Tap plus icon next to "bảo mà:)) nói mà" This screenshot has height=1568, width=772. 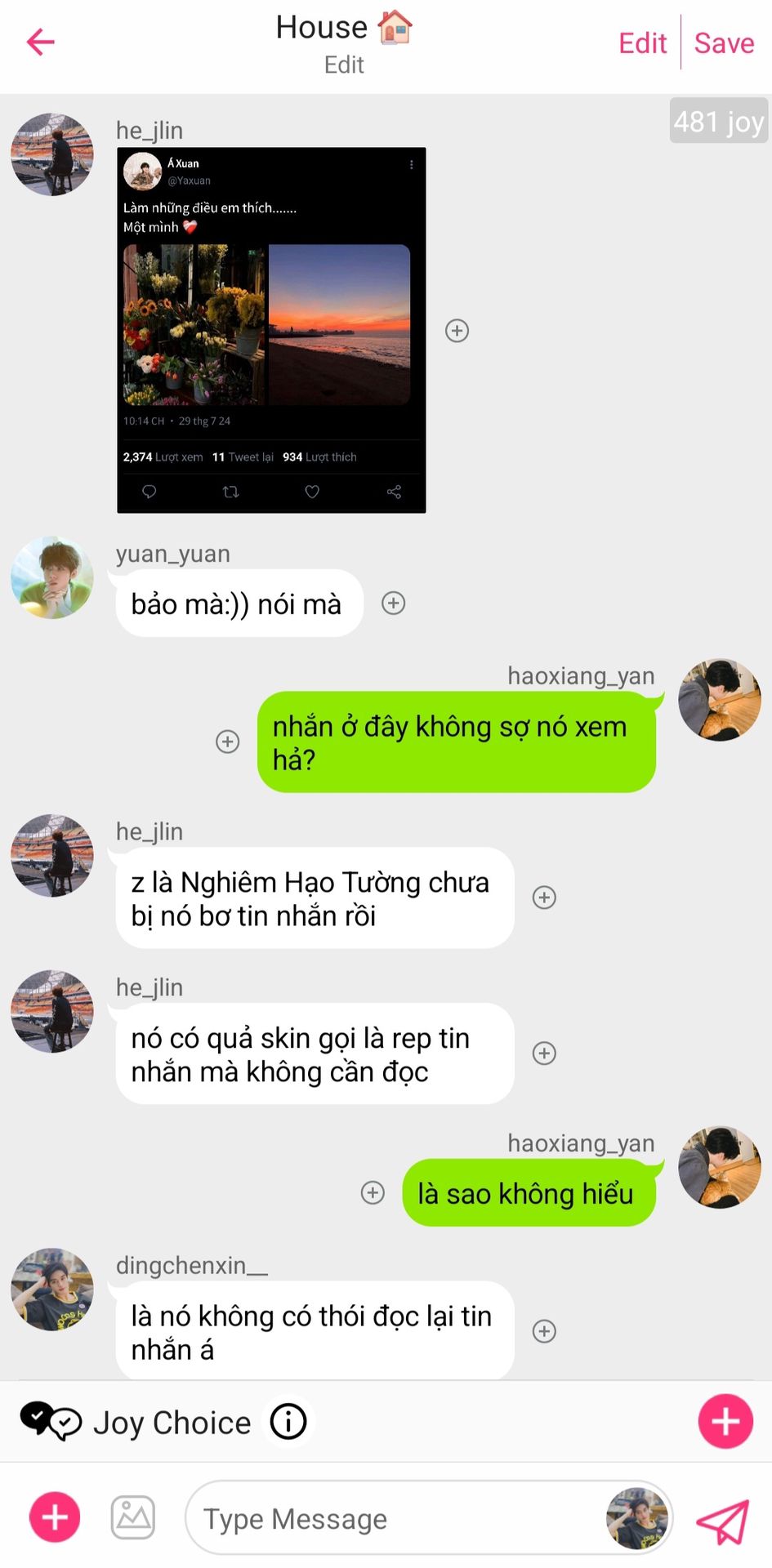coord(394,604)
